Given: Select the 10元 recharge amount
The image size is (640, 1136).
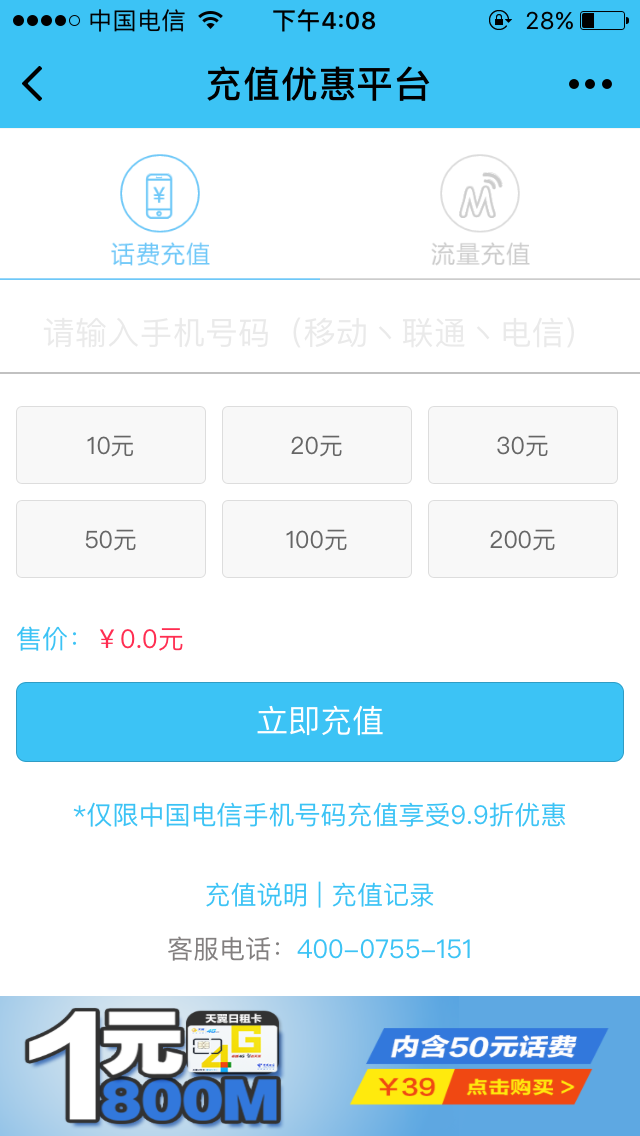Looking at the screenshot, I should point(111,445).
